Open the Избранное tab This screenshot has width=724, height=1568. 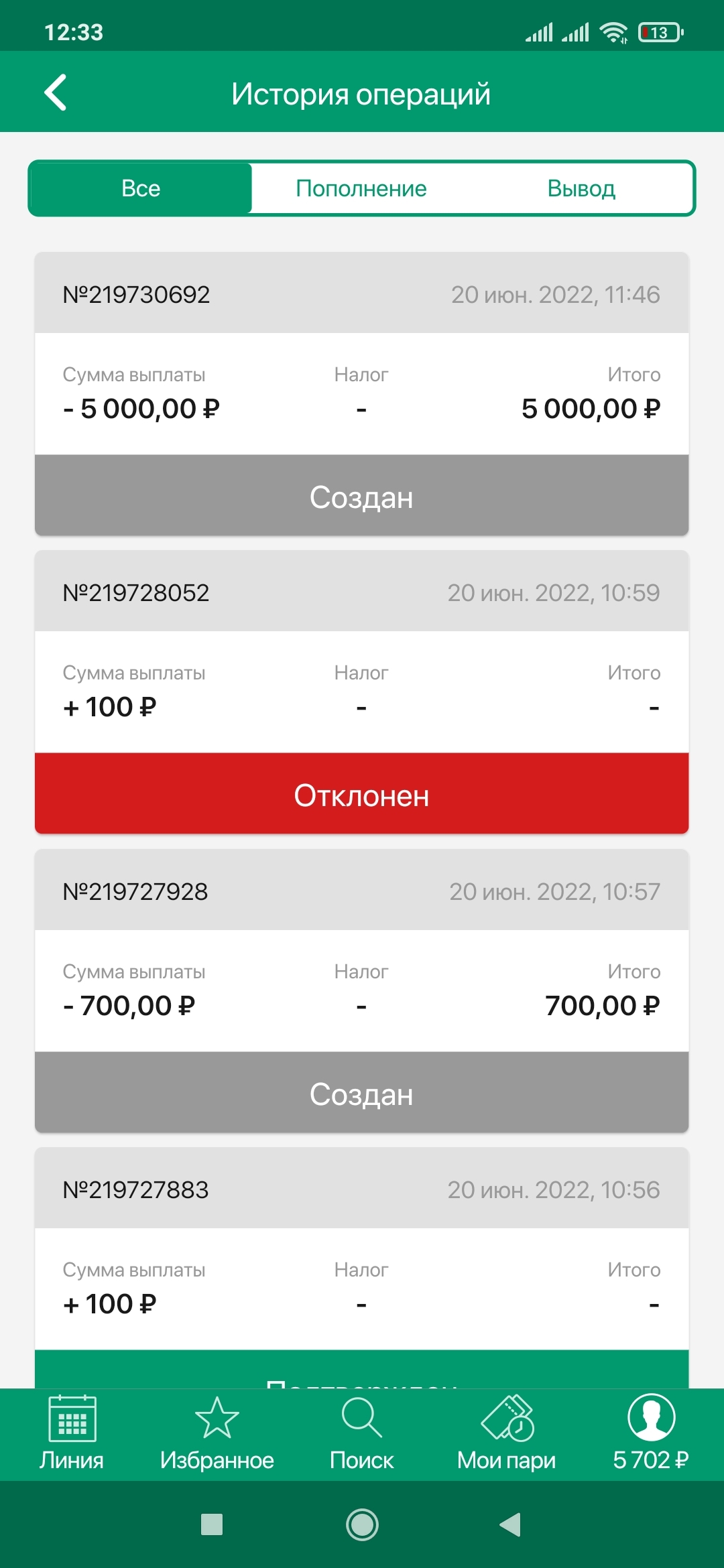point(217,1433)
